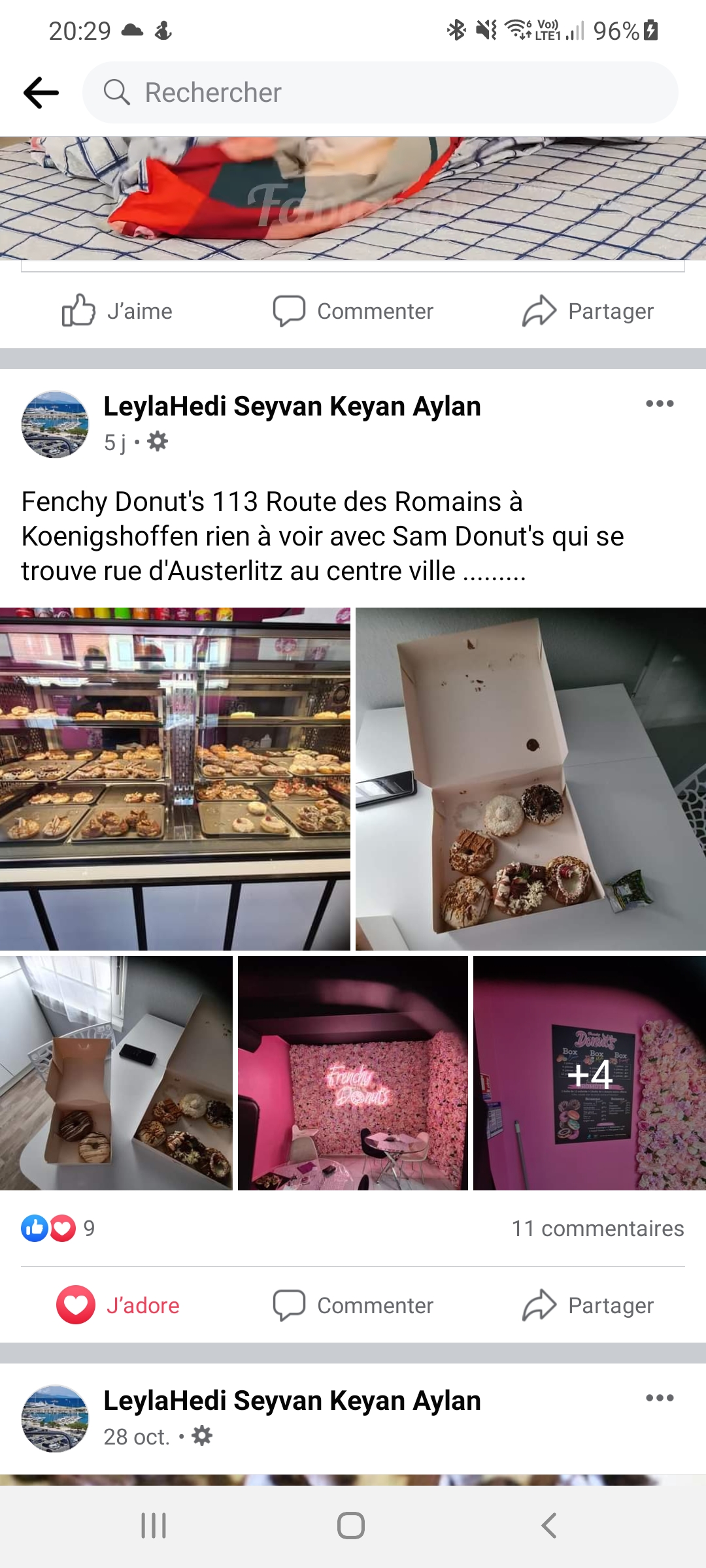The width and height of the screenshot is (706, 1568).
Task: Open the 11 commentaires link
Action: pos(597,1228)
